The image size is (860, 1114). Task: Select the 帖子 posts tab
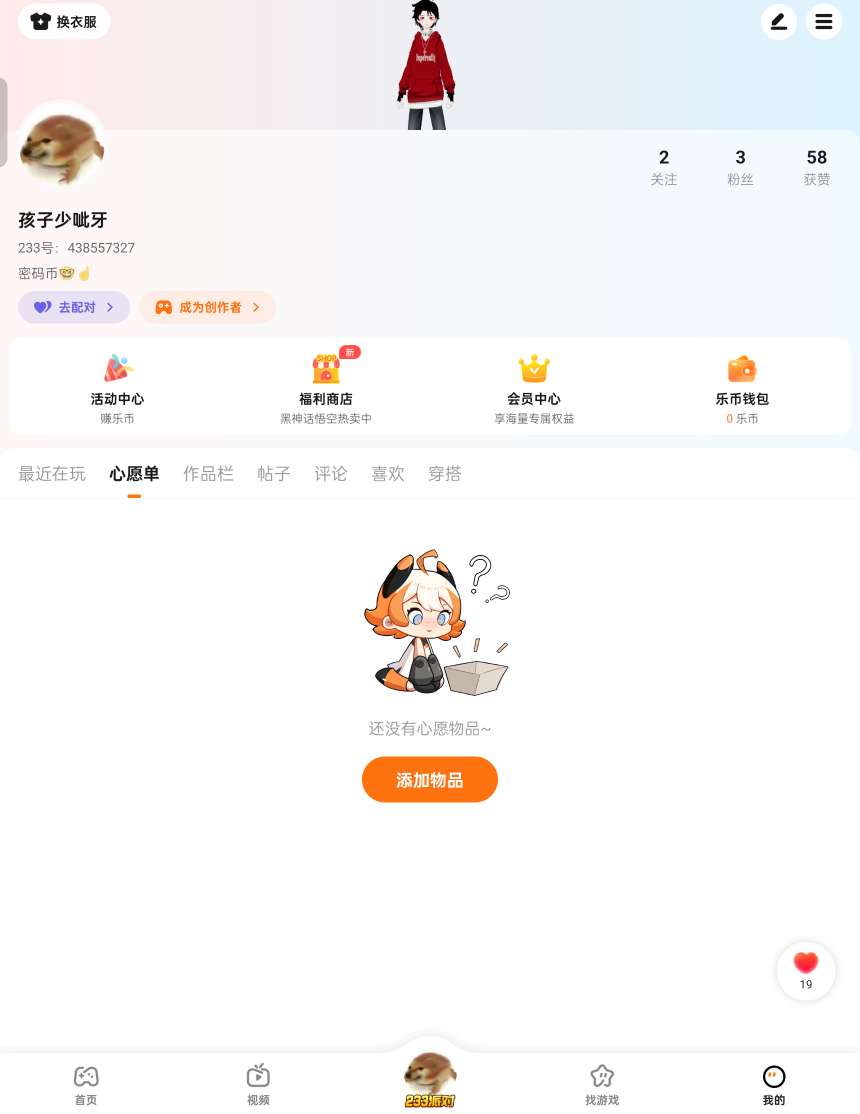click(x=274, y=474)
